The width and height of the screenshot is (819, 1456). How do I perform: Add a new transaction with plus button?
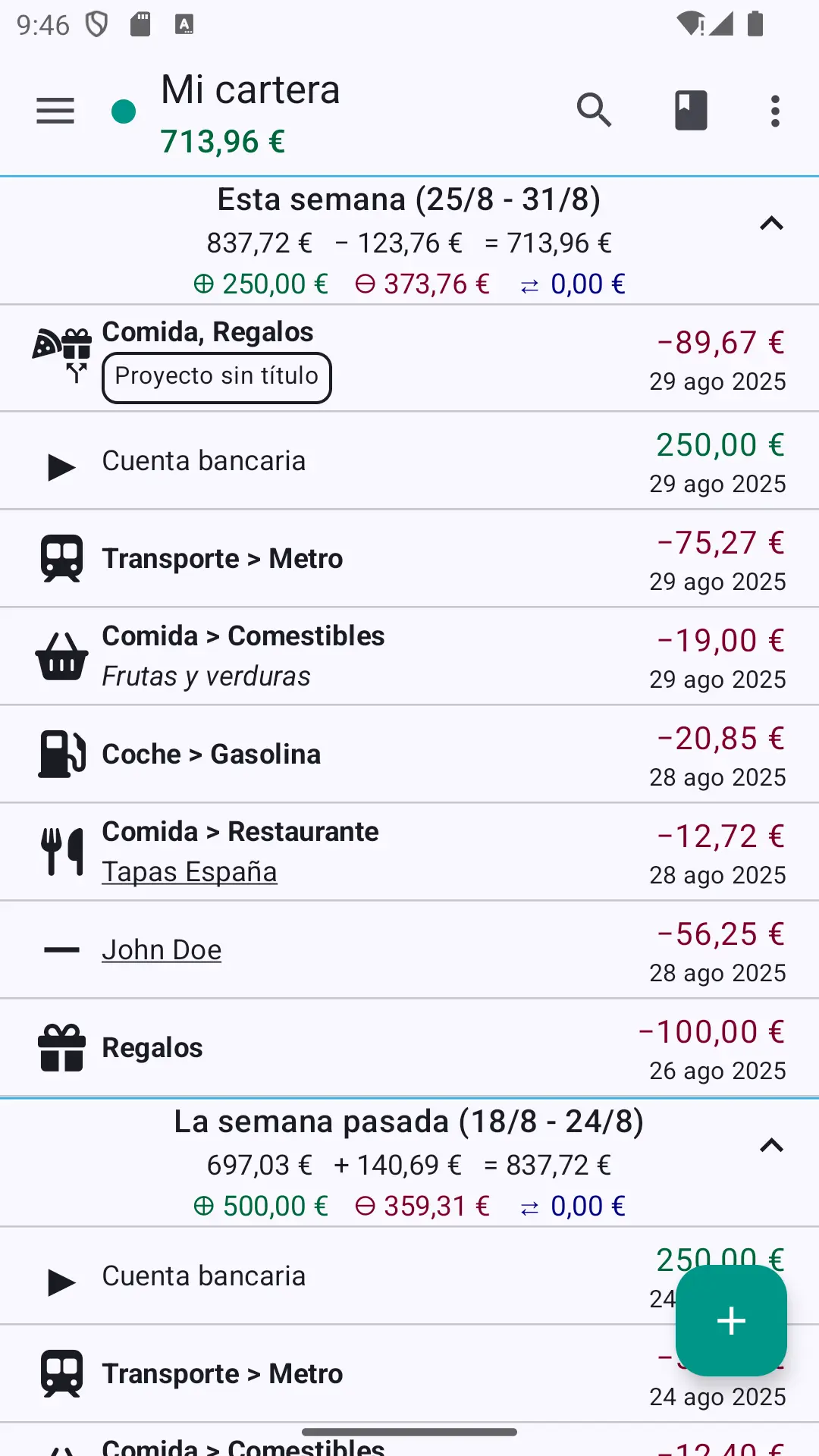coord(731,1320)
